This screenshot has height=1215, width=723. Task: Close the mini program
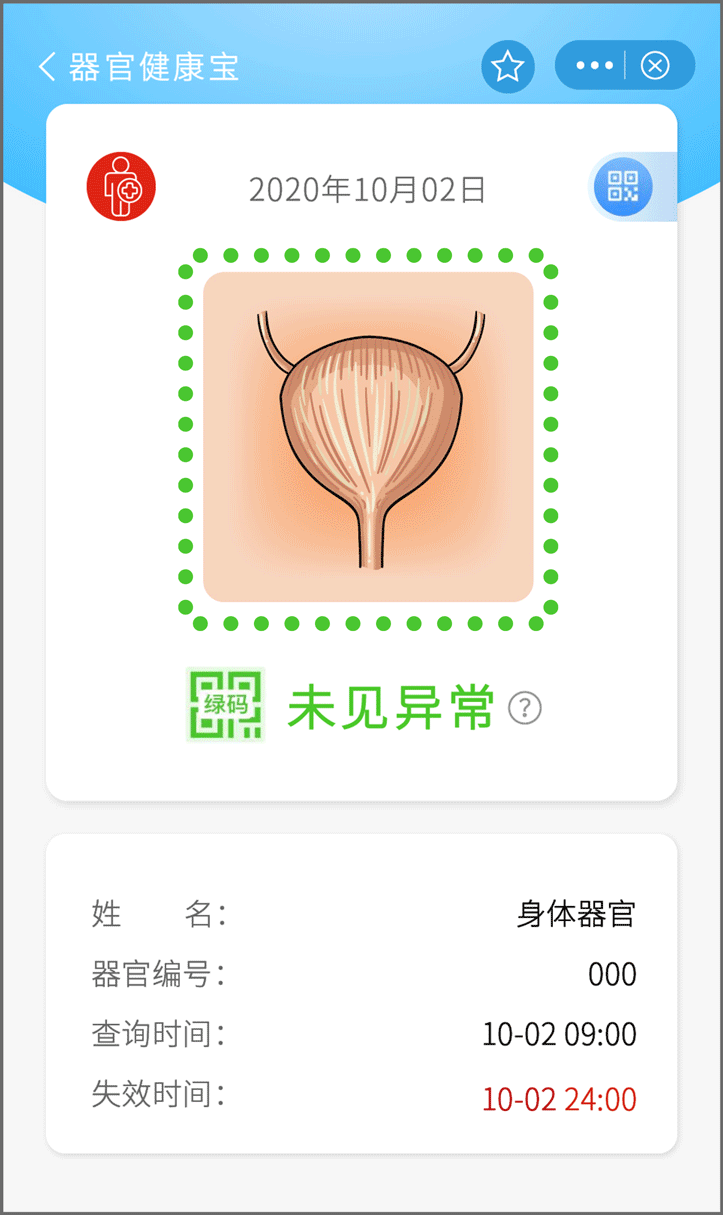click(655, 66)
